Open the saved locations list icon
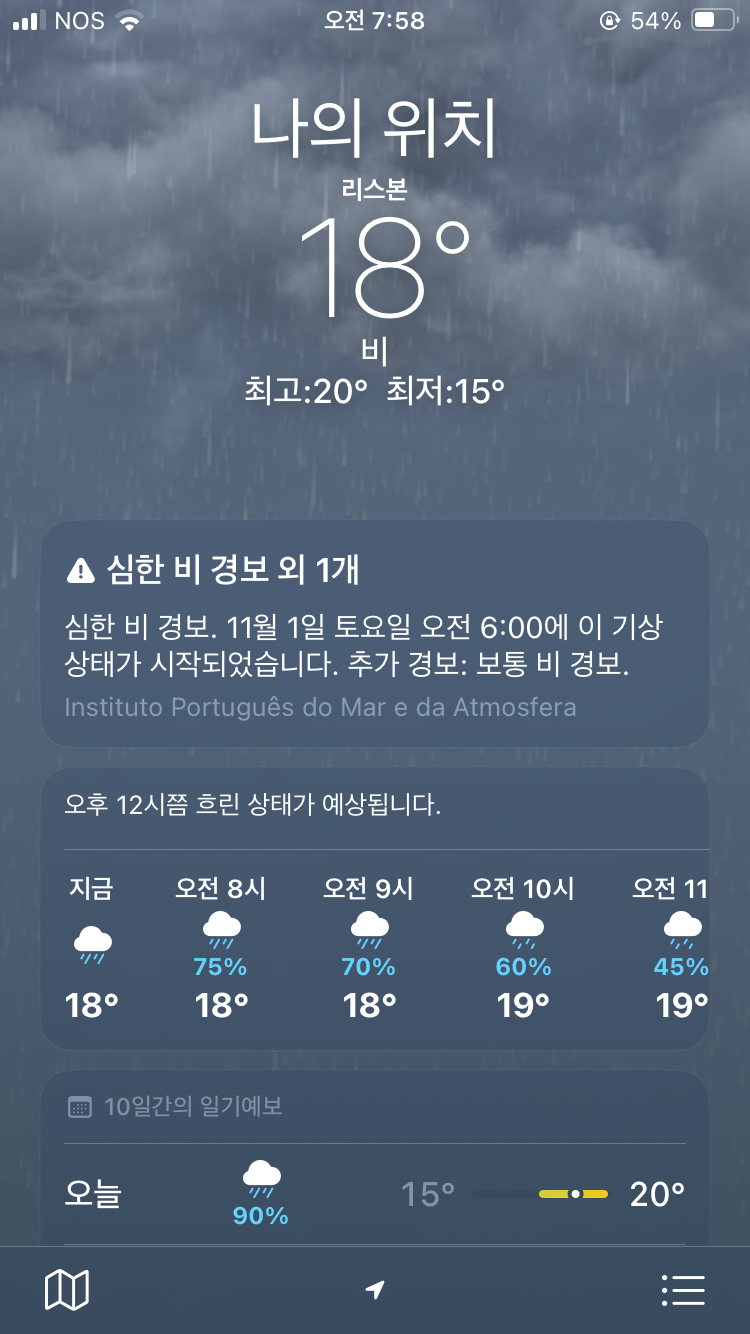The height and width of the screenshot is (1334, 750). [684, 1290]
